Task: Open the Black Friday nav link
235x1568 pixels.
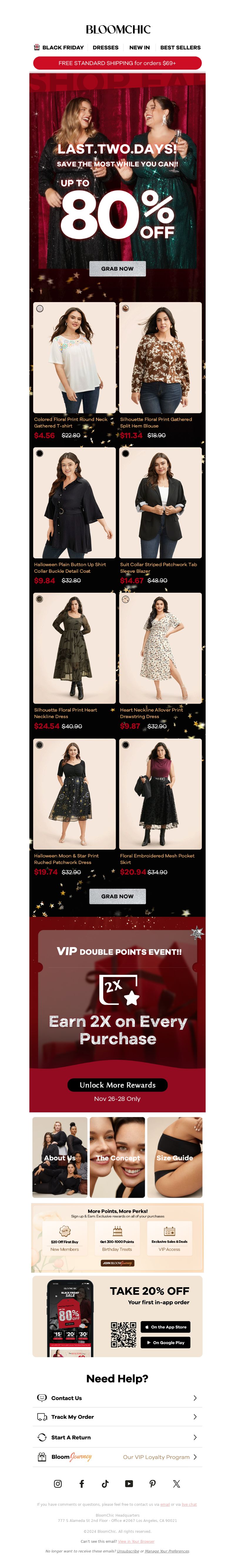Action: [59, 48]
